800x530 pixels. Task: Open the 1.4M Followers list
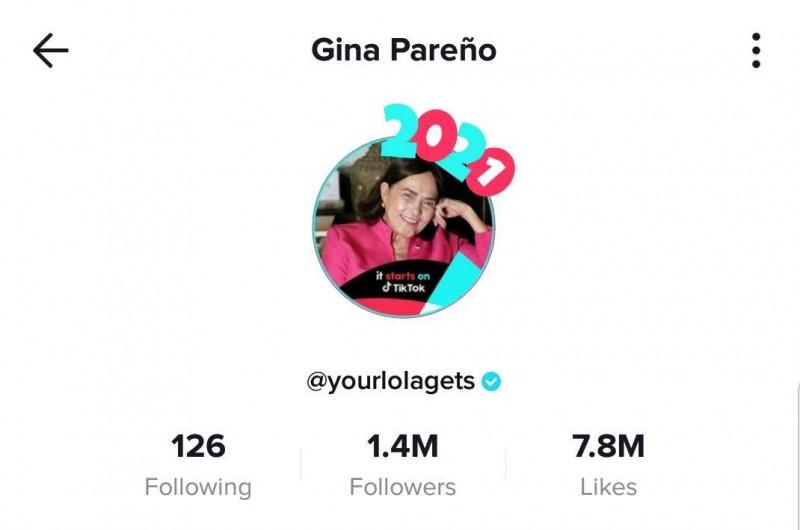[x=403, y=465]
